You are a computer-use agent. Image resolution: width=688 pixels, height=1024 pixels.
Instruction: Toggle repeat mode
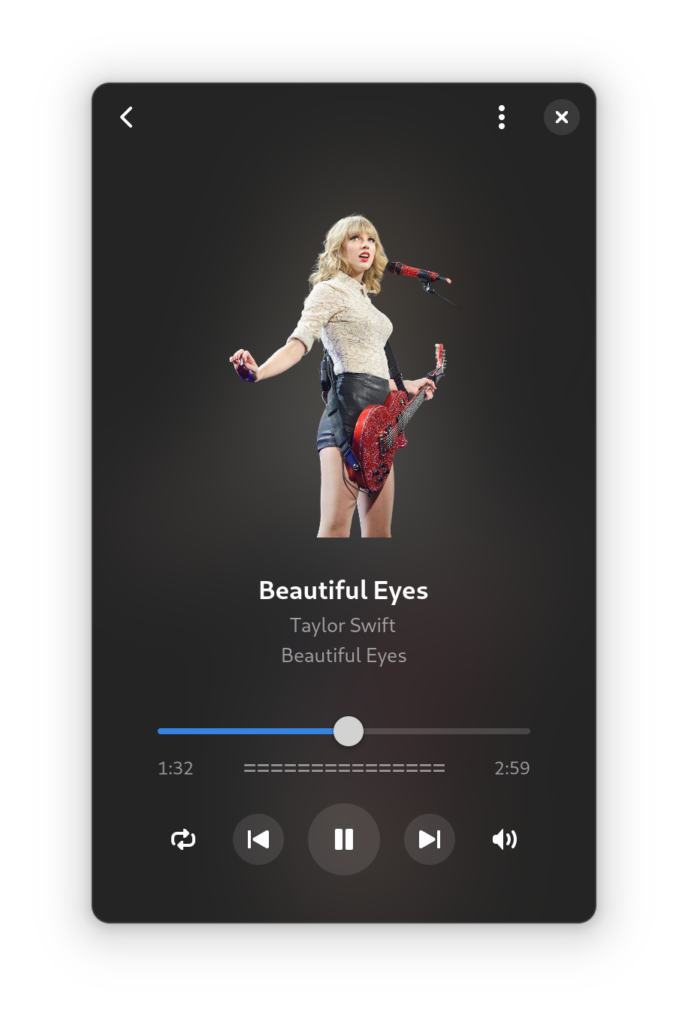click(183, 839)
